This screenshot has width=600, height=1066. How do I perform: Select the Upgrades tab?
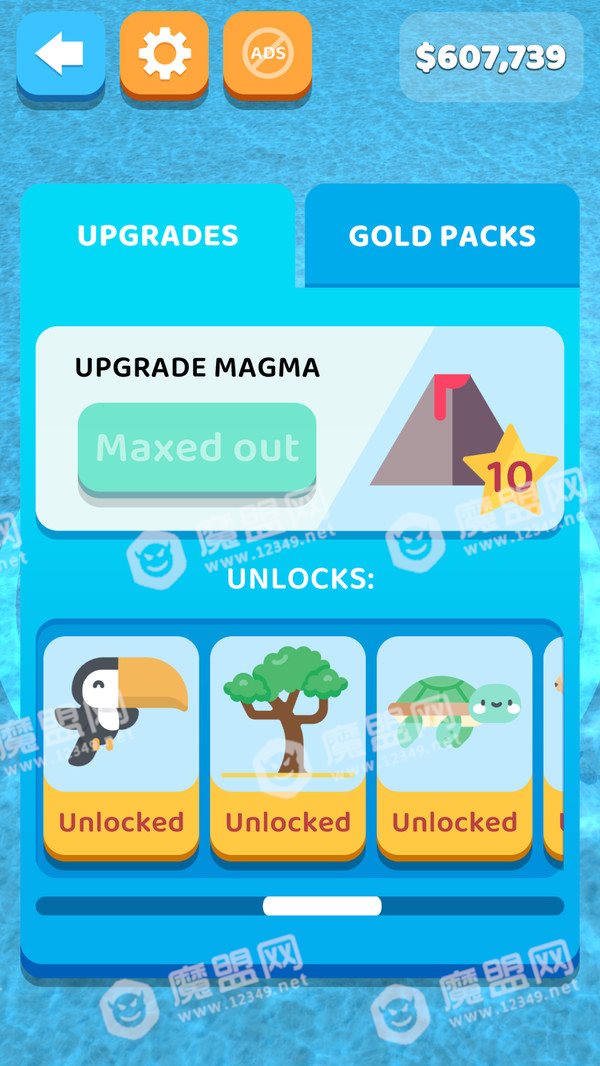tap(158, 235)
